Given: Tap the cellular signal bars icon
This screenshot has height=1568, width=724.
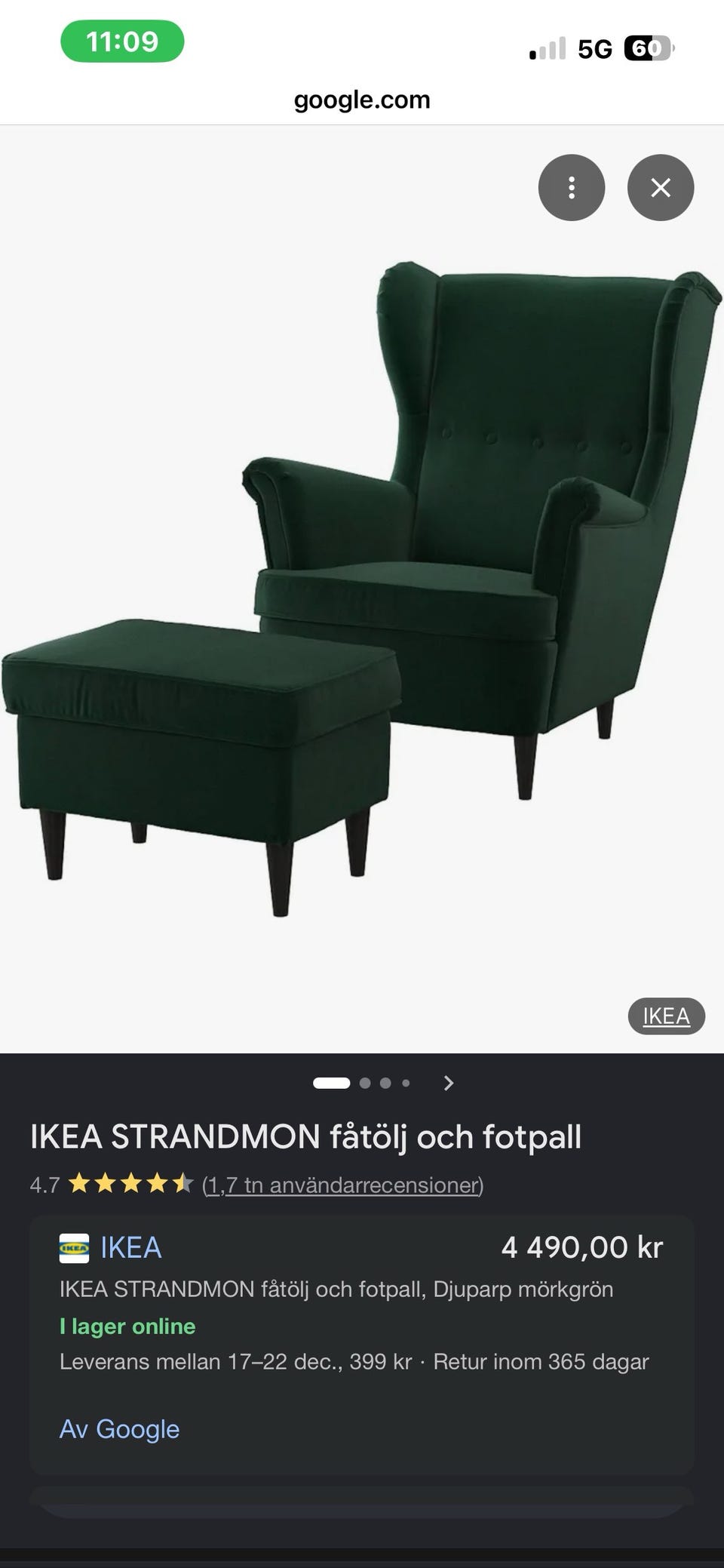Looking at the screenshot, I should (548, 48).
